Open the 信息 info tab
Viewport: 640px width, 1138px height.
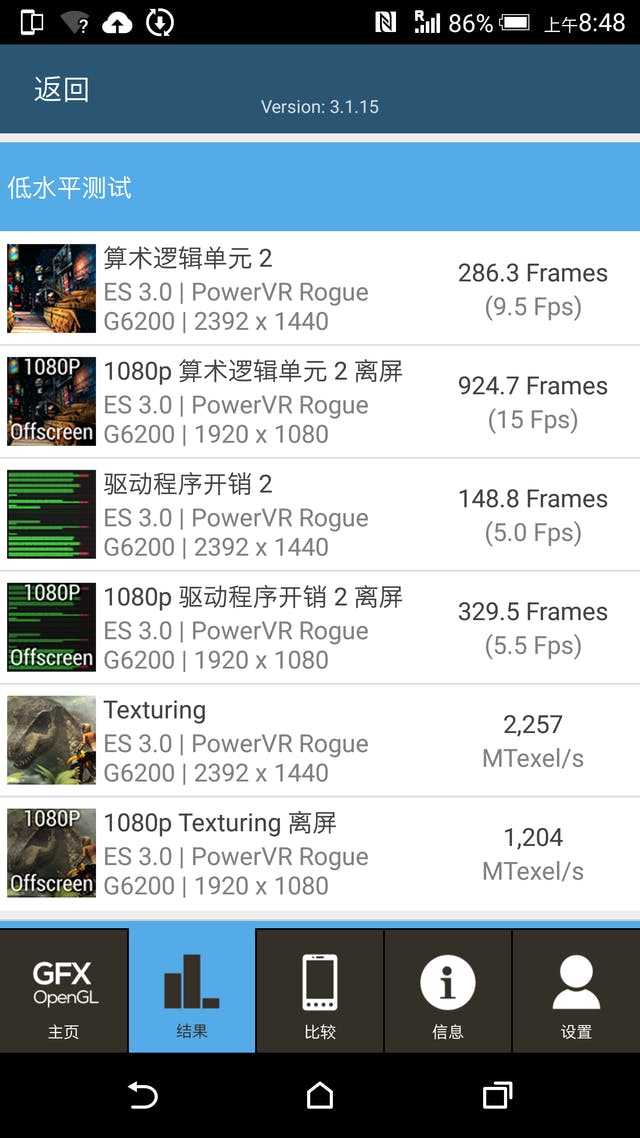click(x=448, y=991)
